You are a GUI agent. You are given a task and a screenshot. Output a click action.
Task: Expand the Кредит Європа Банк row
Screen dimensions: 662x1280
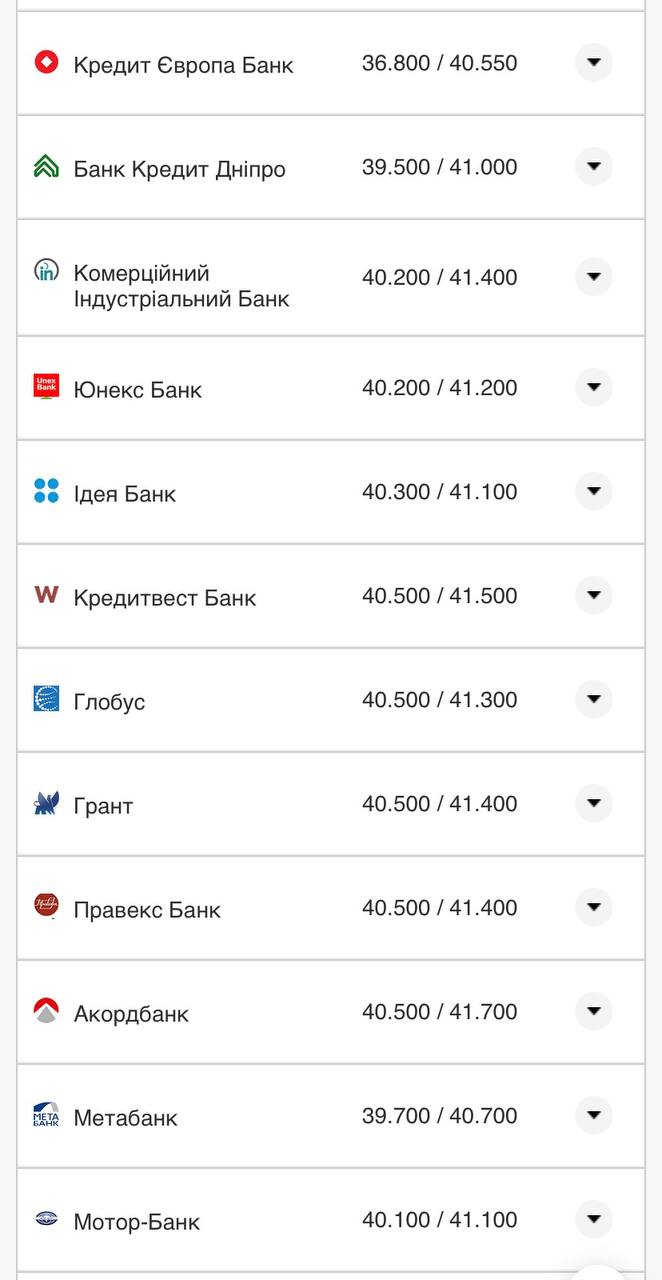click(x=593, y=63)
